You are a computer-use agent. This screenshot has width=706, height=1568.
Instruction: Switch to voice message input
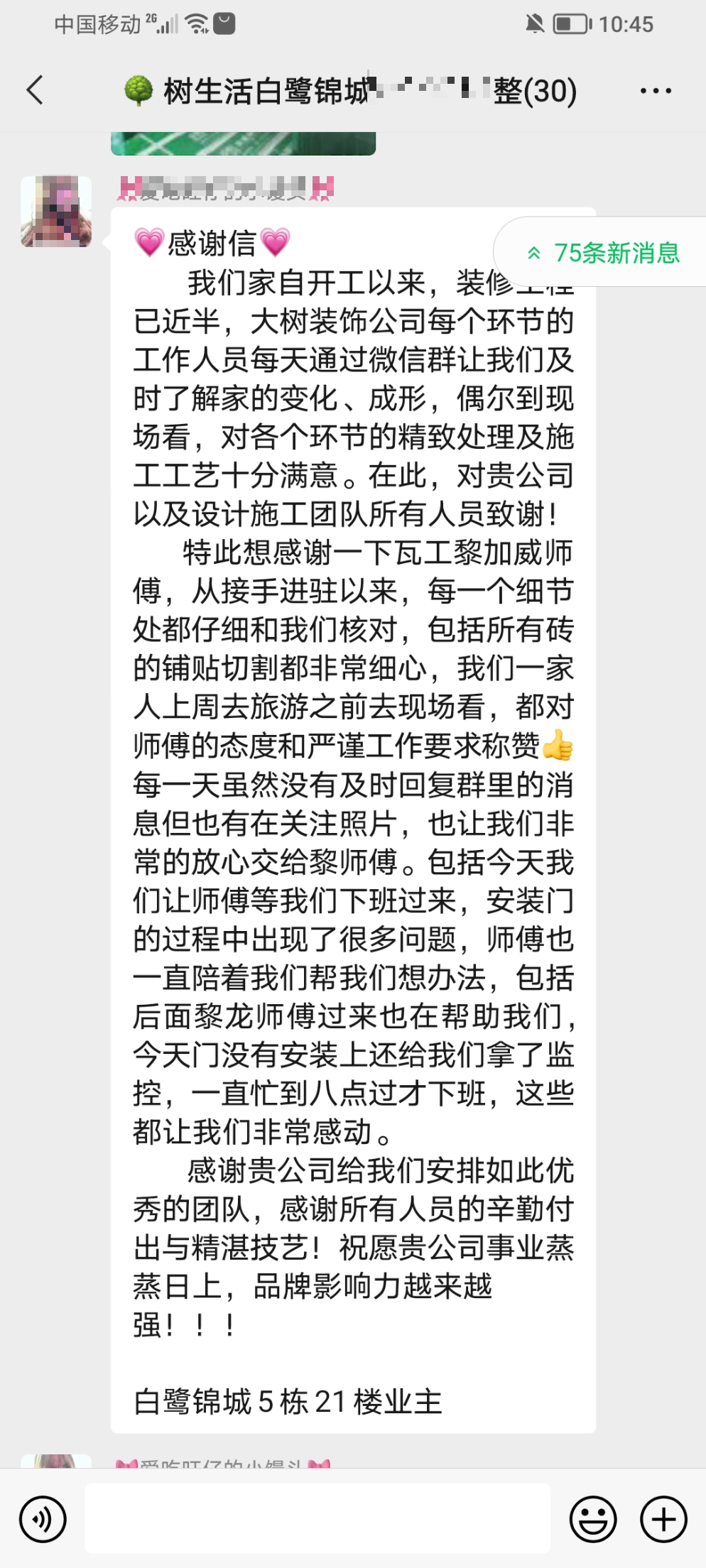[x=43, y=1519]
